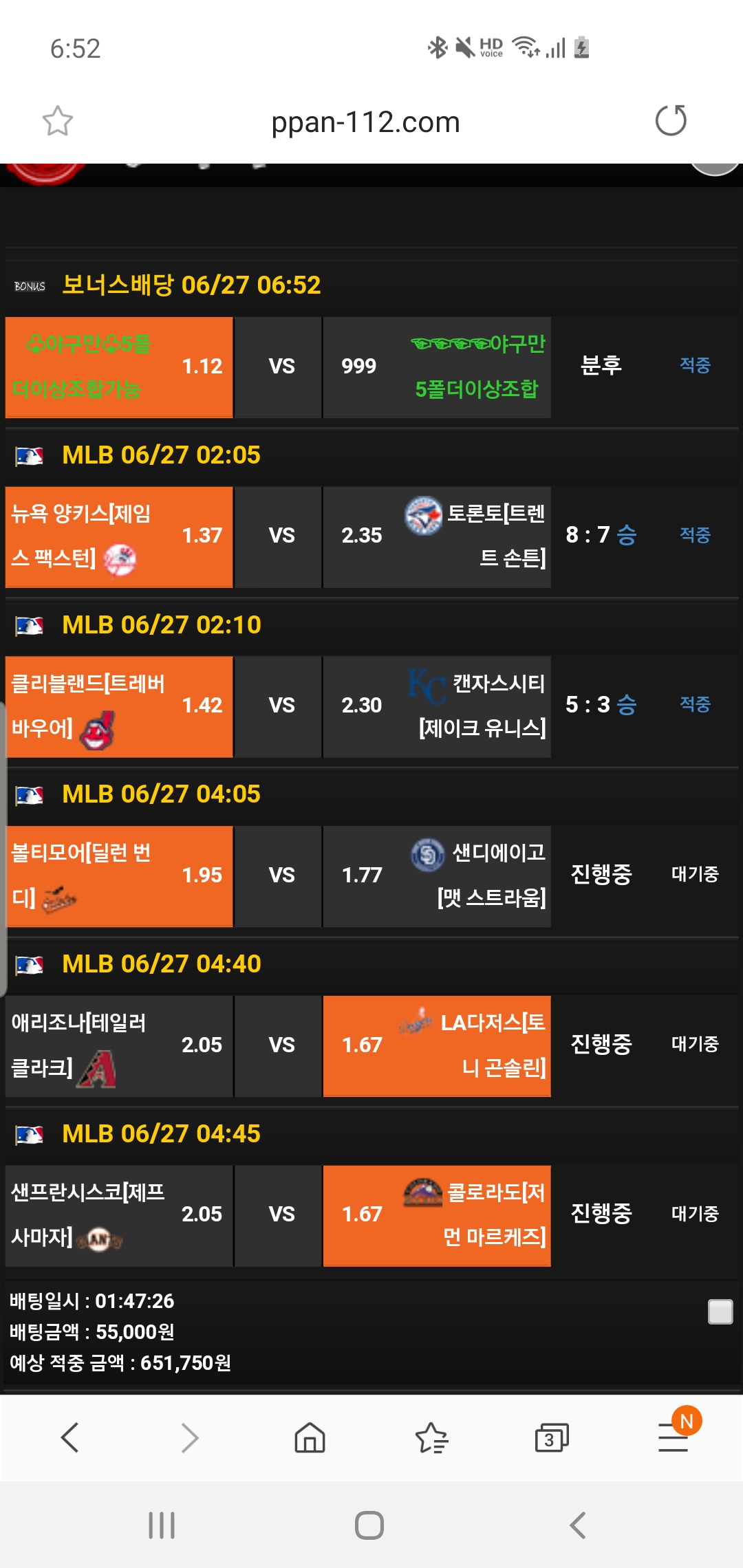Go back to the previous page

click(69, 1437)
